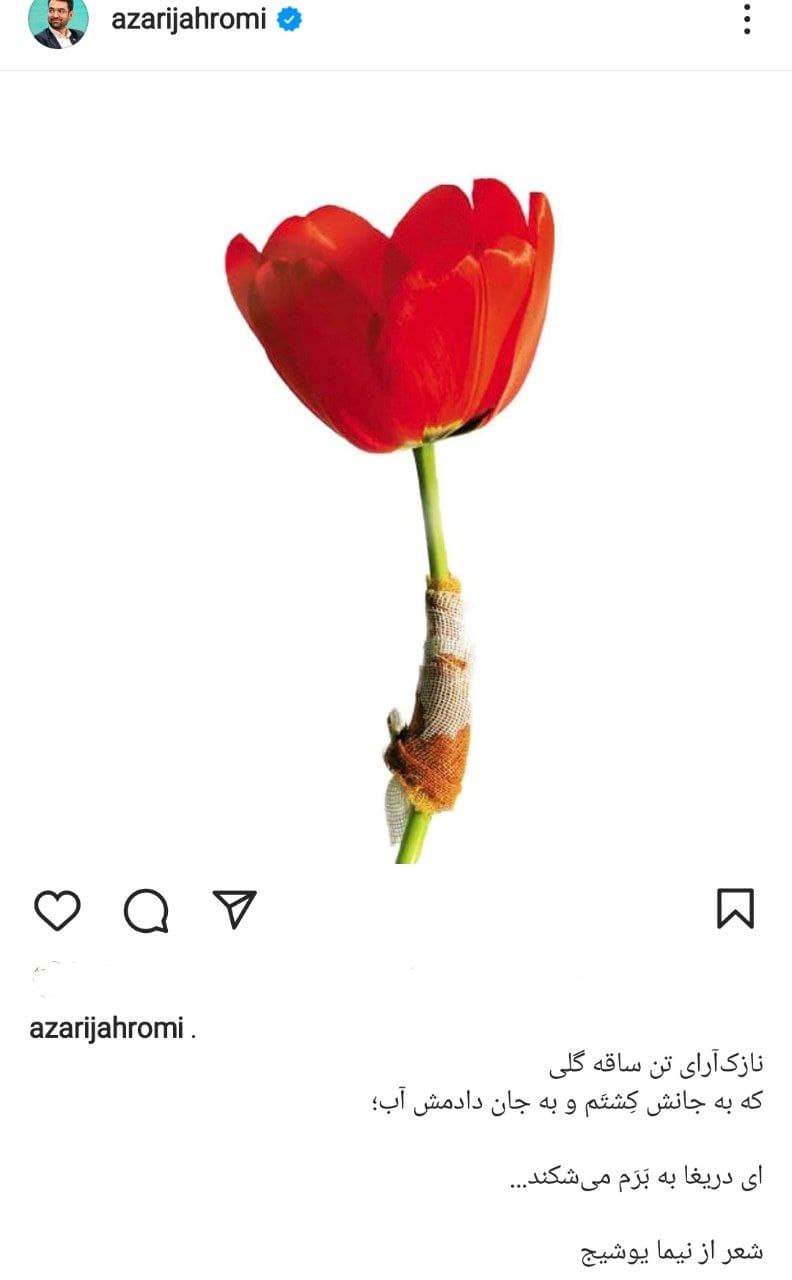Image resolution: width=792 pixels, height=1280 pixels.
Task: Open comments on this post
Action: tap(146, 910)
